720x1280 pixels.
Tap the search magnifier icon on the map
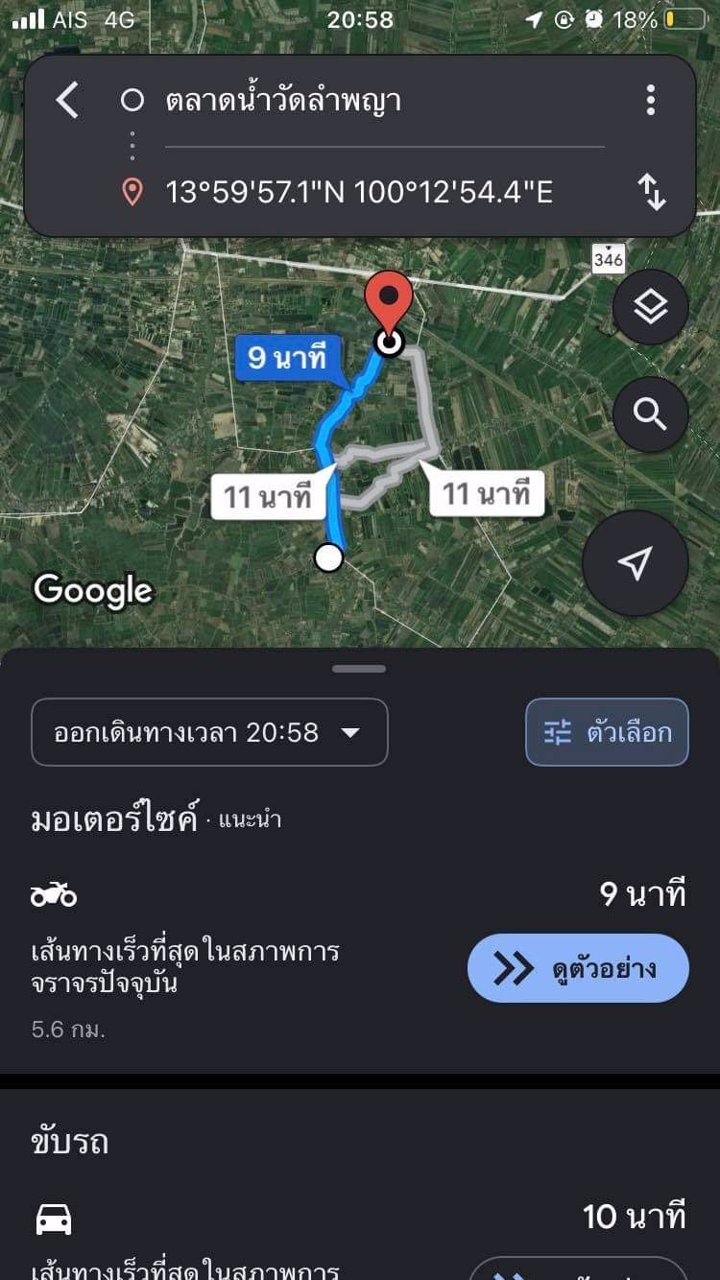651,414
